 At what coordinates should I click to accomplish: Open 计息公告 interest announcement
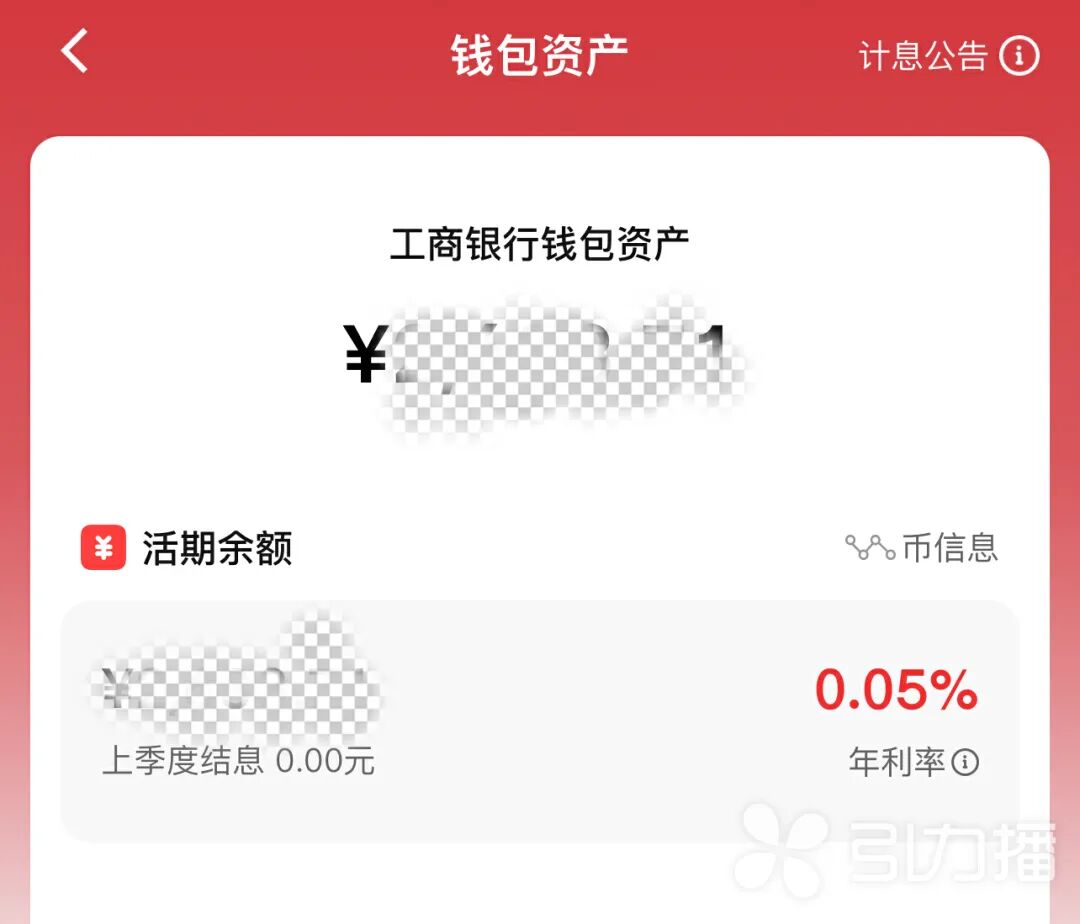coord(948,56)
